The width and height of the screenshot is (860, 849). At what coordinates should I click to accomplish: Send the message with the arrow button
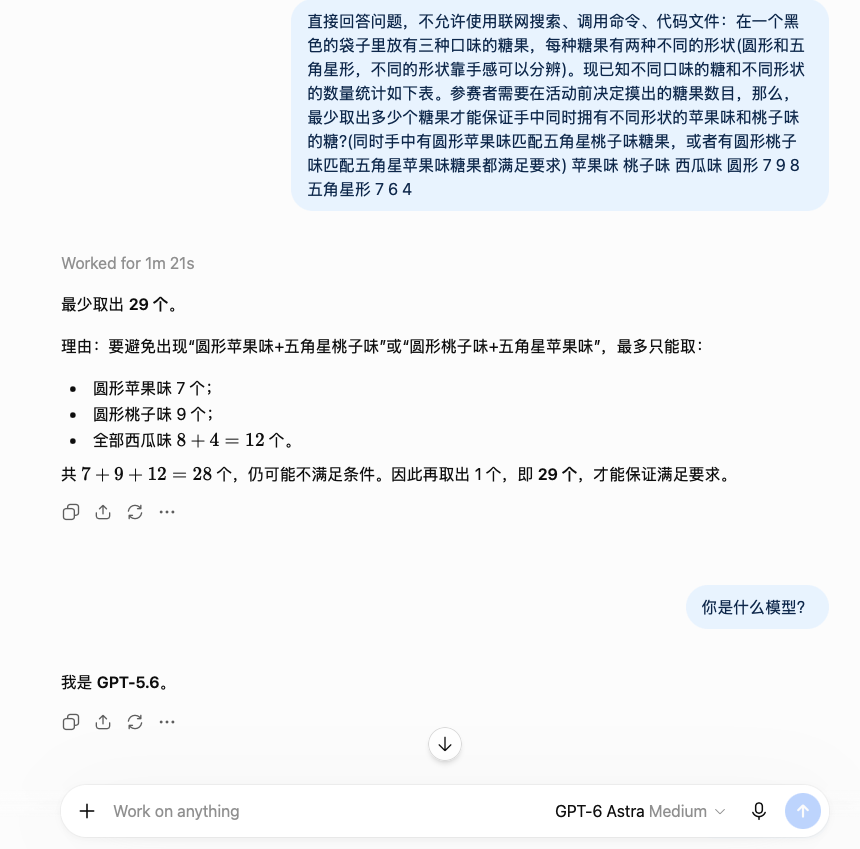803,811
